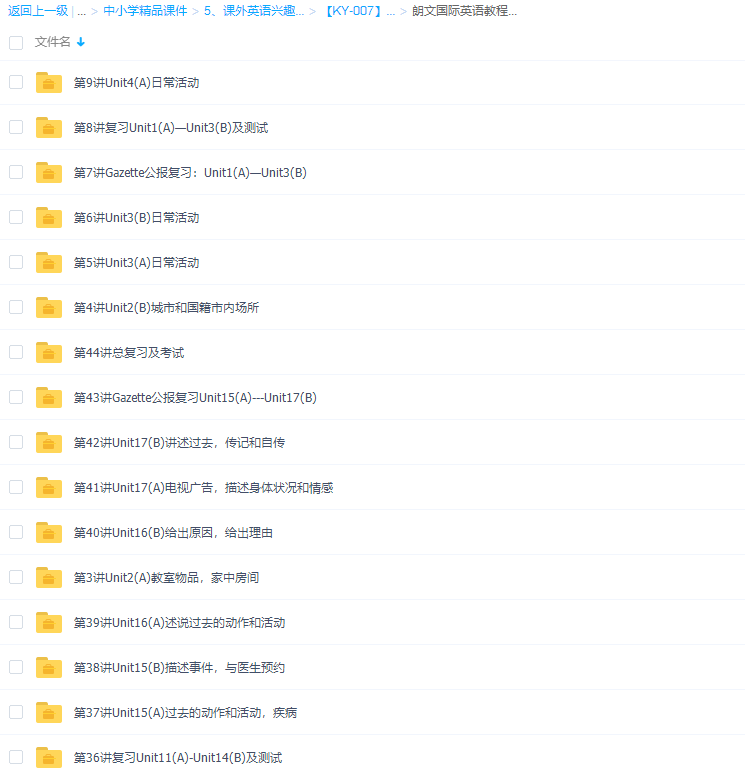This screenshot has width=745, height=777.
Task: Open folder 第44讲总复习及考试
Action: click(x=129, y=353)
